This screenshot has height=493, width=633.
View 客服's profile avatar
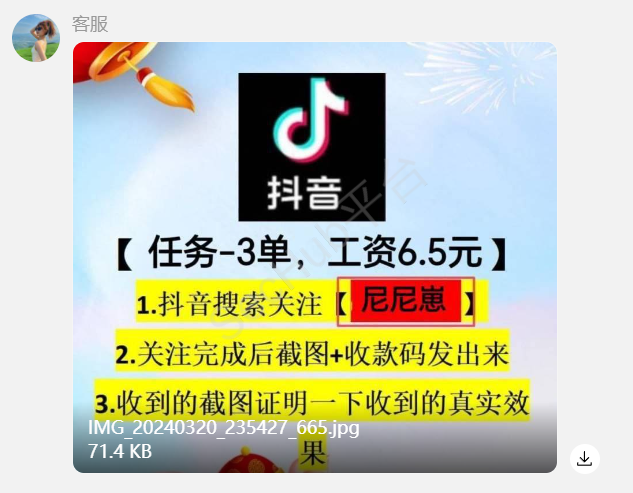[36, 38]
